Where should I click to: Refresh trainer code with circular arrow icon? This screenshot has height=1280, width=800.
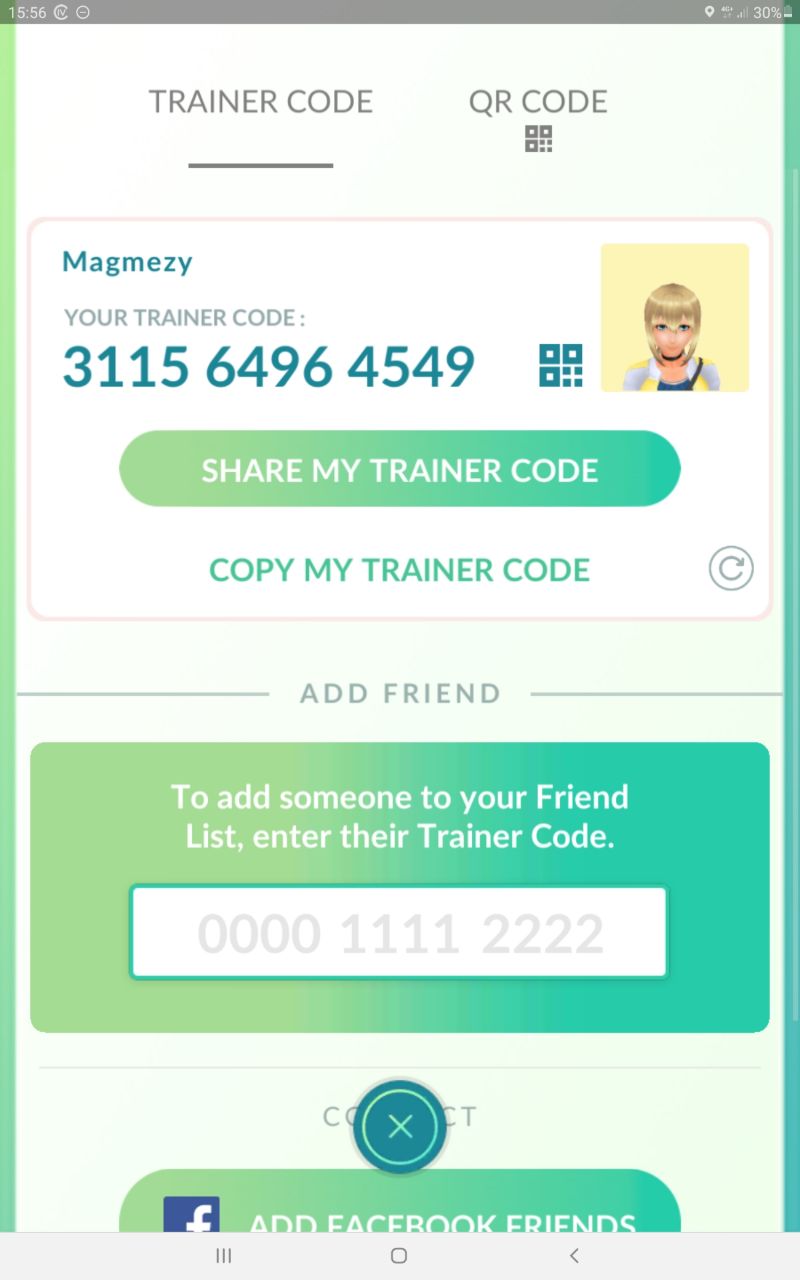point(730,570)
